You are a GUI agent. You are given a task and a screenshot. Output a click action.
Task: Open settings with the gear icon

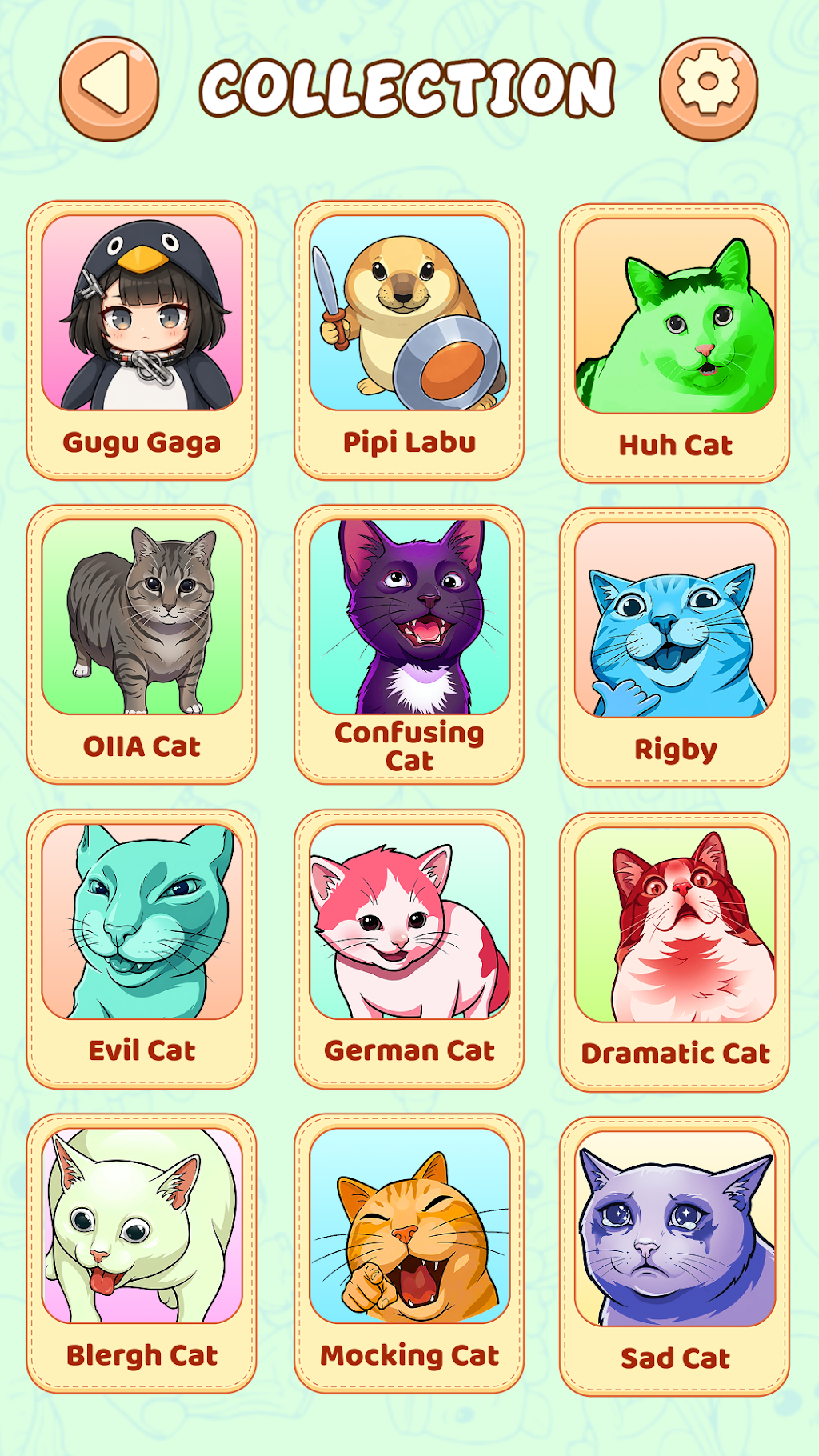(x=709, y=88)
